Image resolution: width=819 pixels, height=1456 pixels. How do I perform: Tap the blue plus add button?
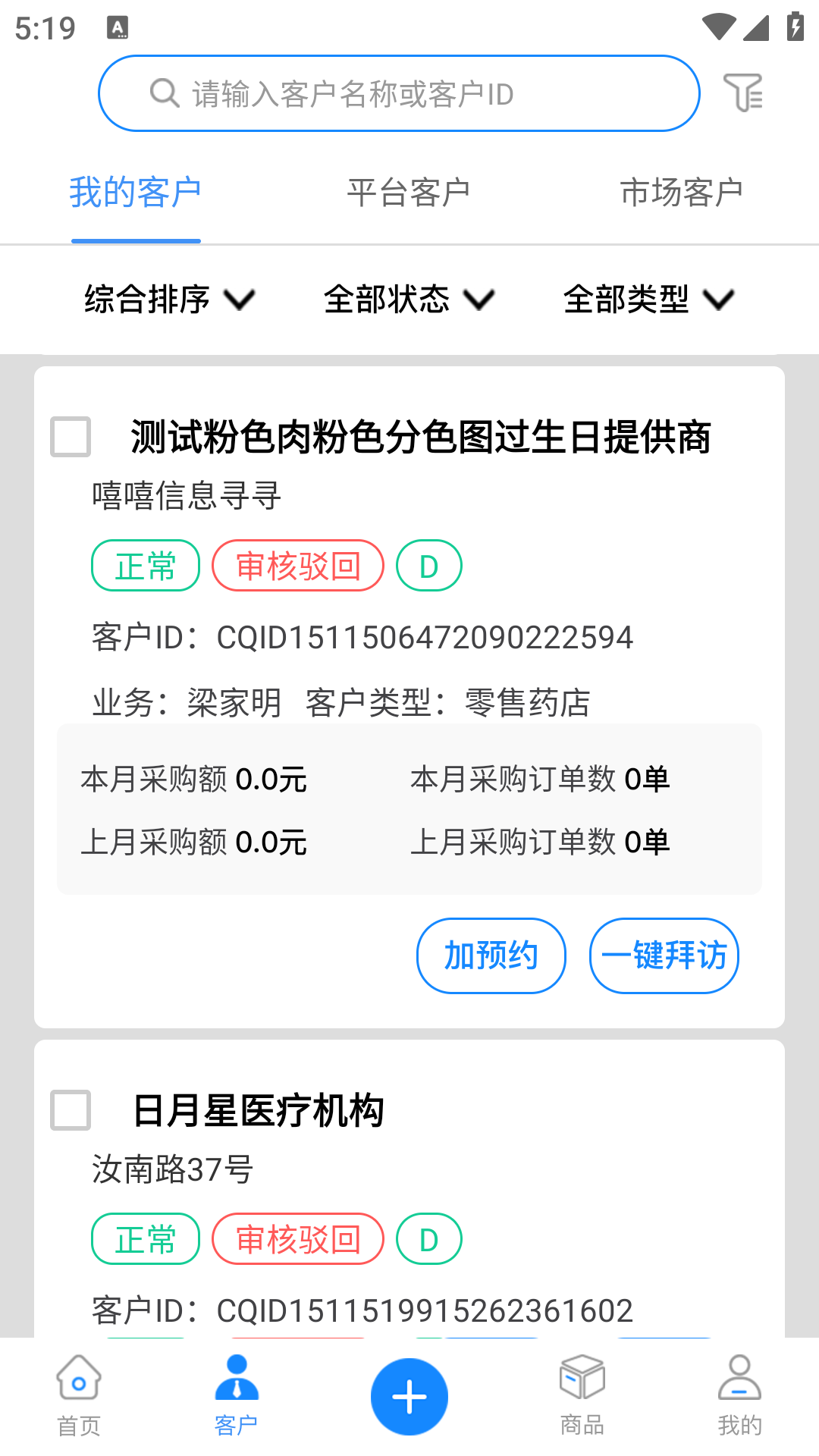pyautogui.click(x=409, y=1397)
